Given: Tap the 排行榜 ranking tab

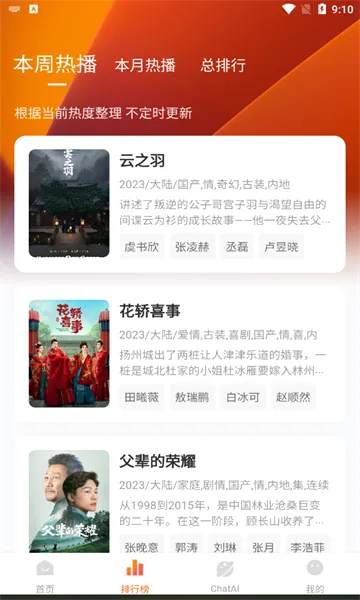Looking at the screenshot, I should (135, 576).
